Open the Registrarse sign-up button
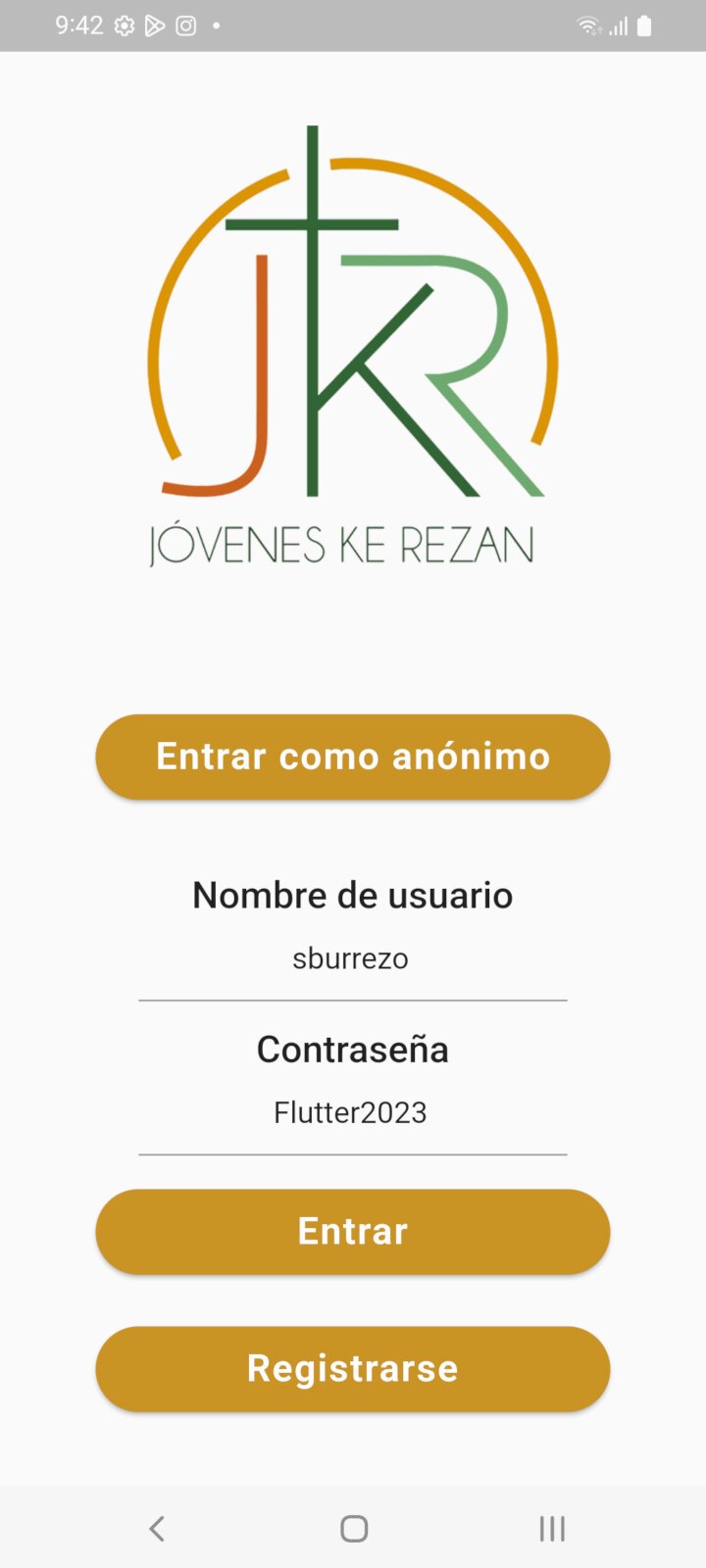The height and width of the screenshot is (1568, 706). (x=353, y=1369)
